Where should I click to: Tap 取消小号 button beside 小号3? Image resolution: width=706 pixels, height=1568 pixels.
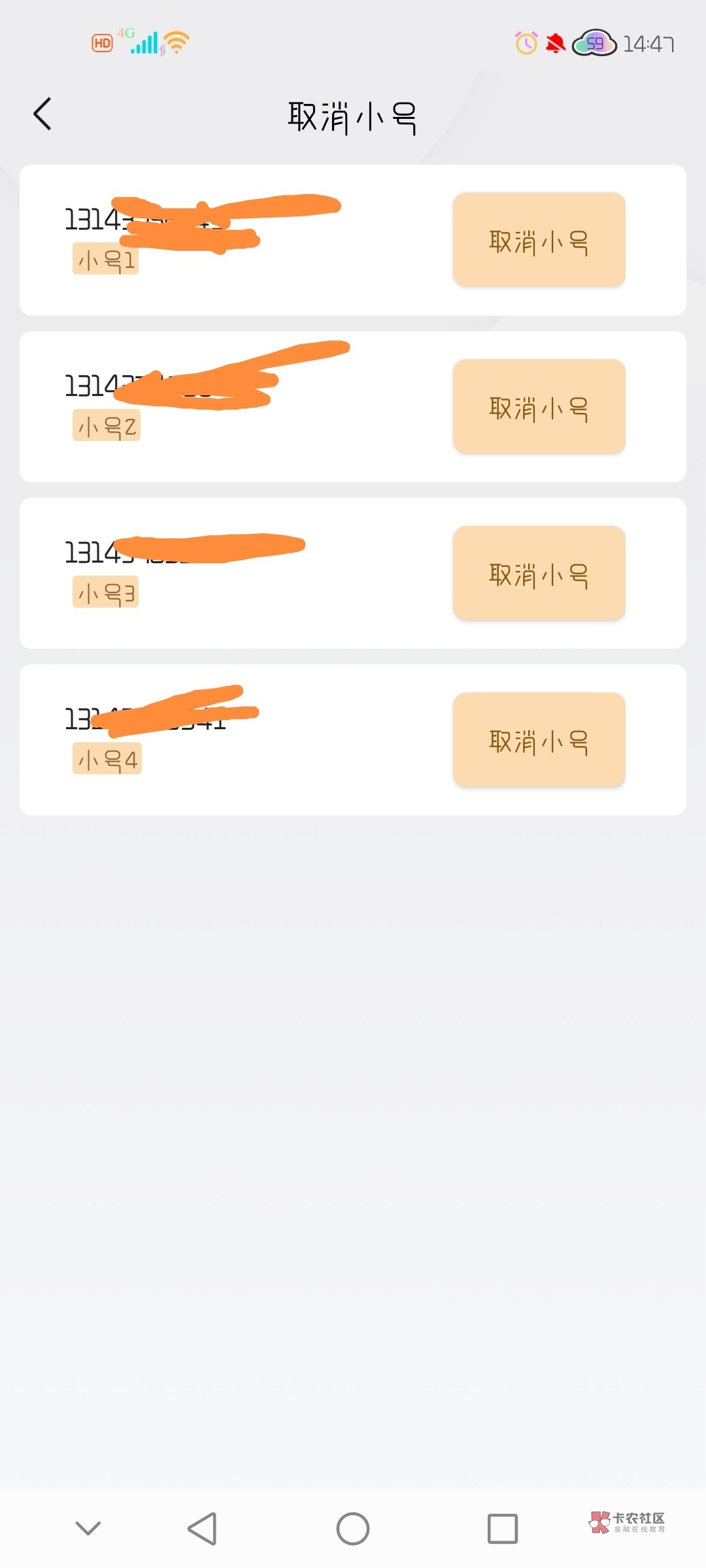pyautogui.click(x=539, y=573)
